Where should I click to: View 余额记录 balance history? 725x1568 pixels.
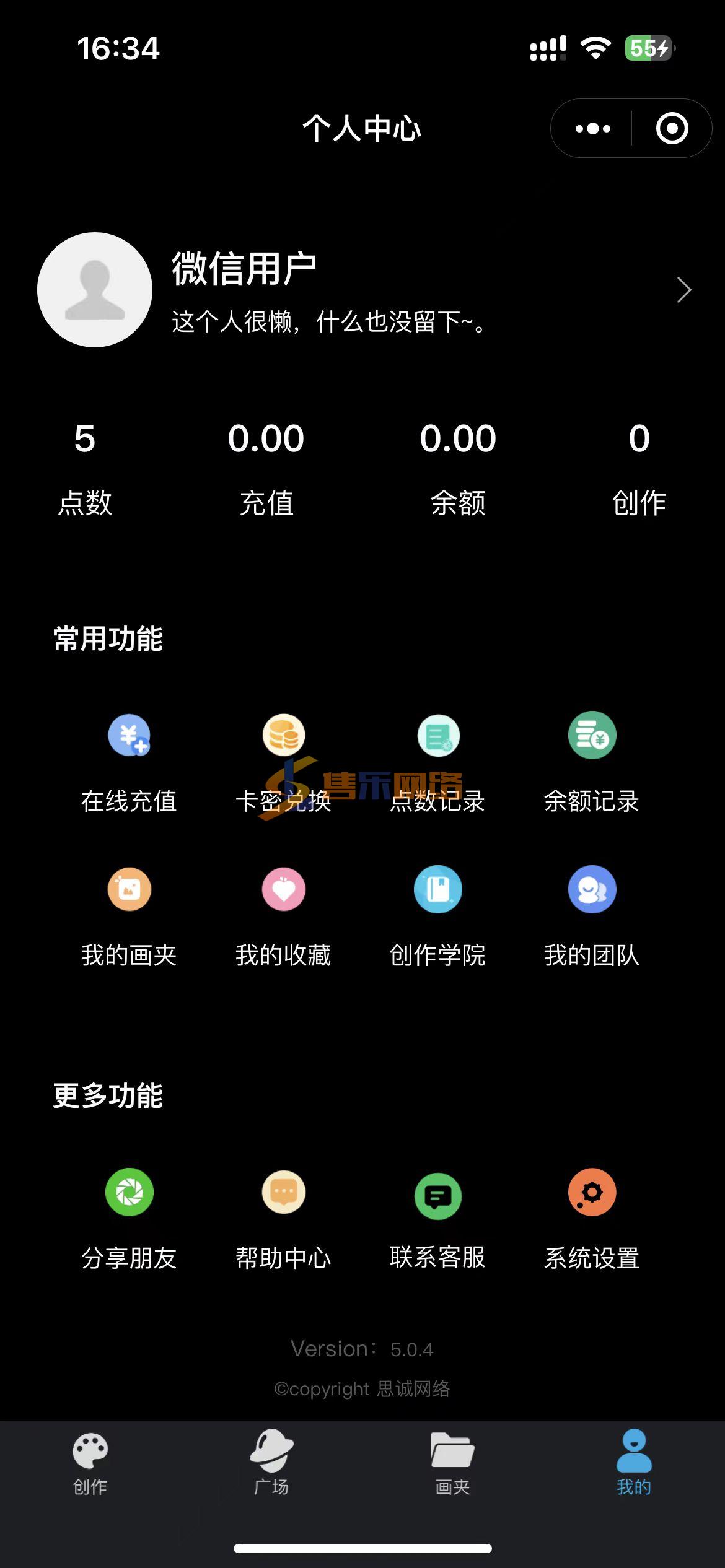coord(592,763)
